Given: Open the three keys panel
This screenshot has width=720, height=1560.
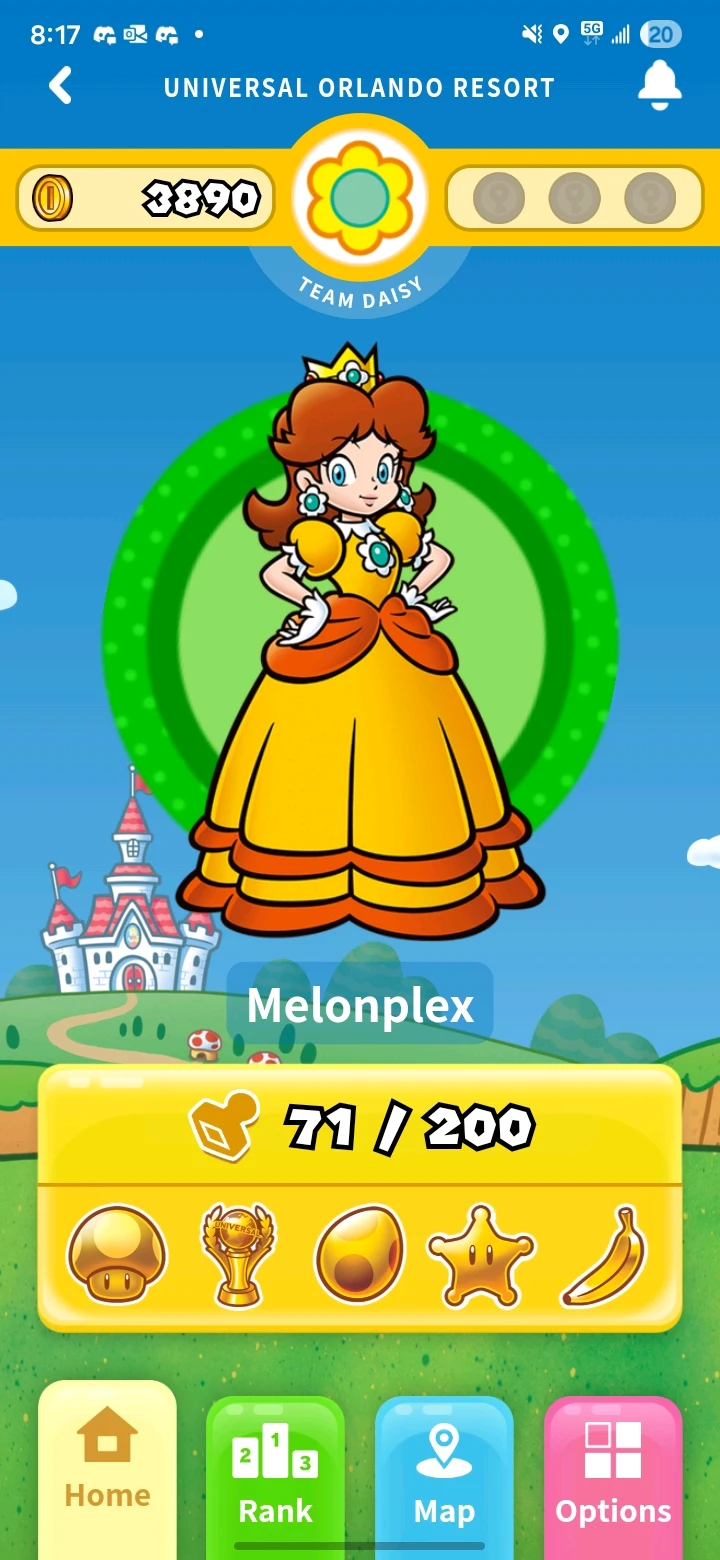Looking at the screenshot, I should (574, 198).
